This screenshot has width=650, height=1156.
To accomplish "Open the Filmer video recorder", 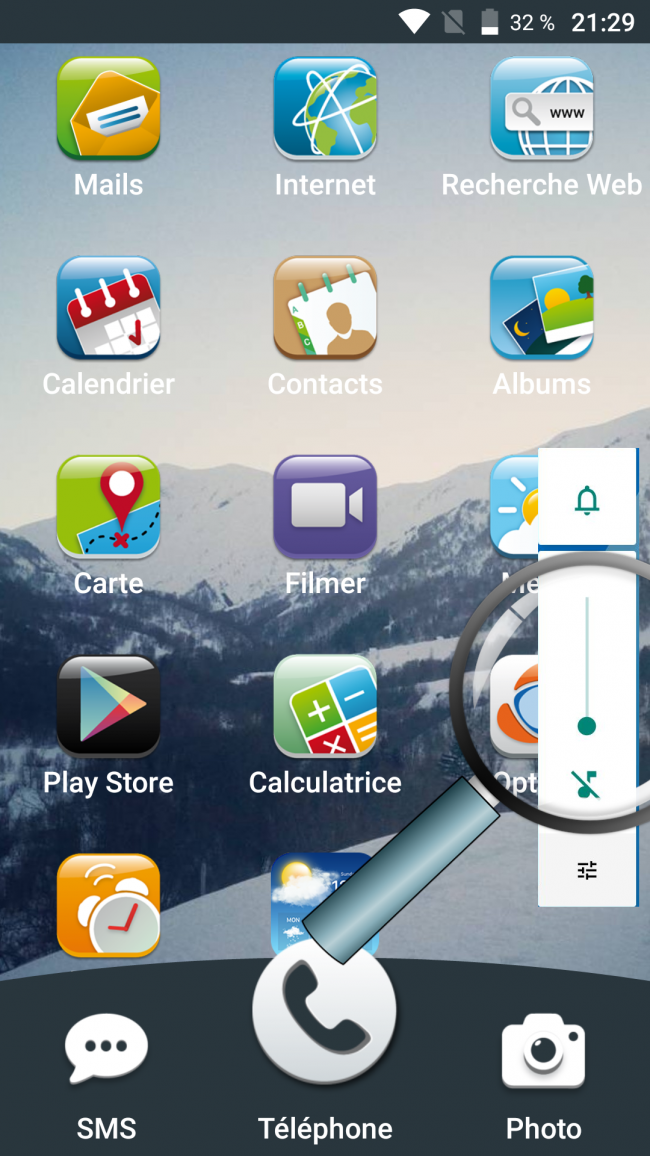I will coord(325,507).
